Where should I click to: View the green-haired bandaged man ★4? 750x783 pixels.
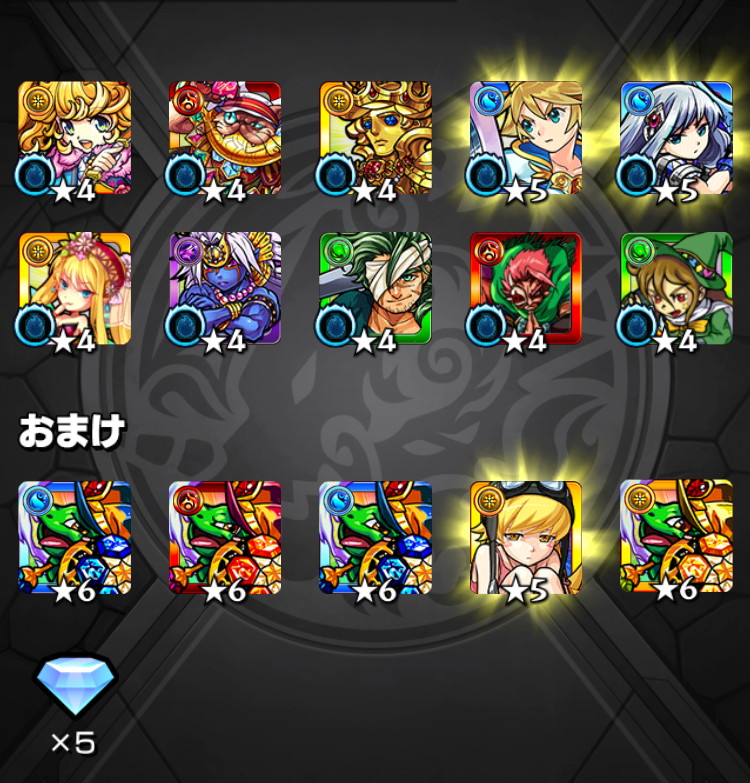click(x=375, y=289)
